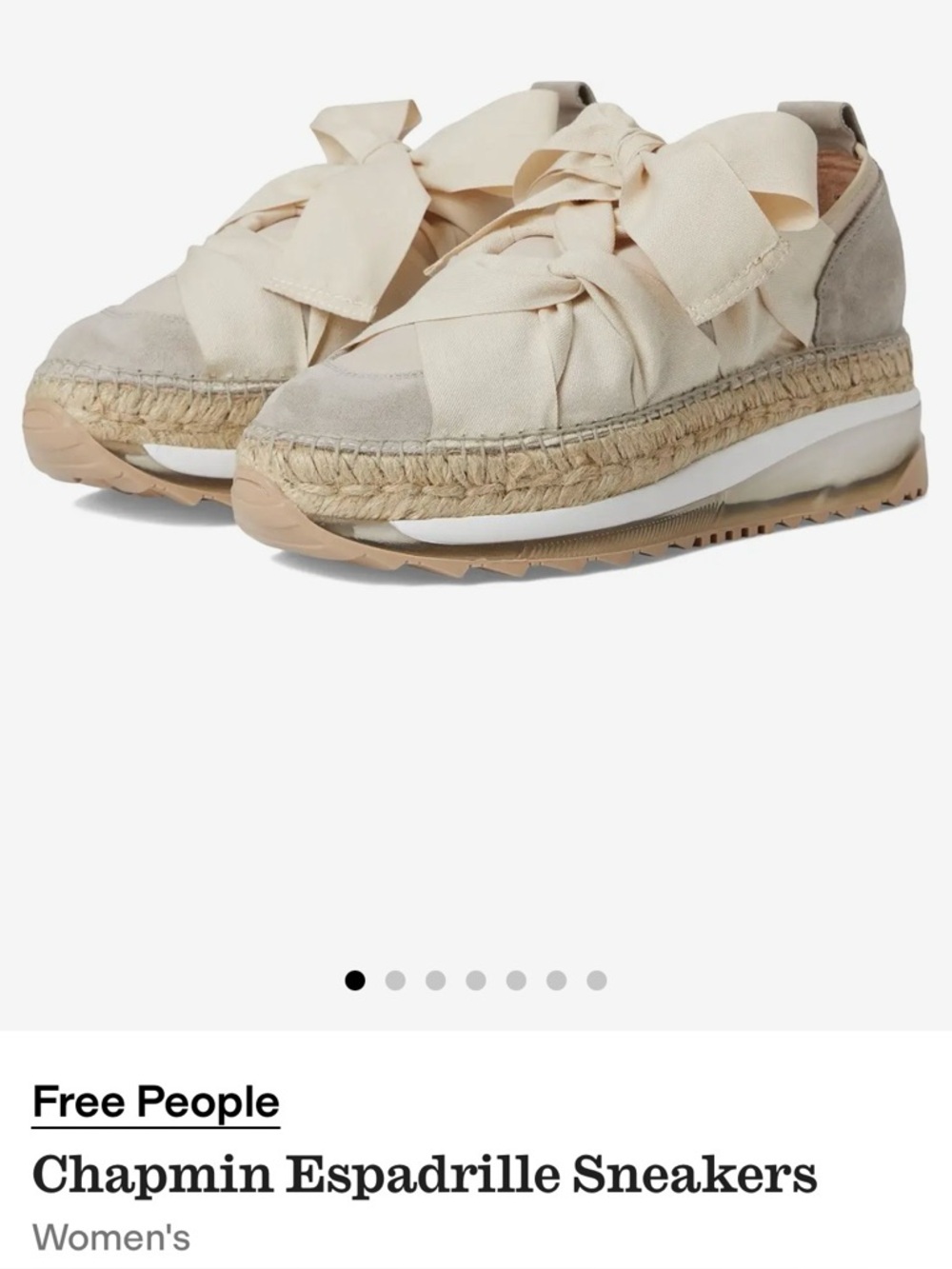The width and height of the screenshot is (952, 1269).
Task: Jump to the middle photo using the dots
Action: point(476,977)
